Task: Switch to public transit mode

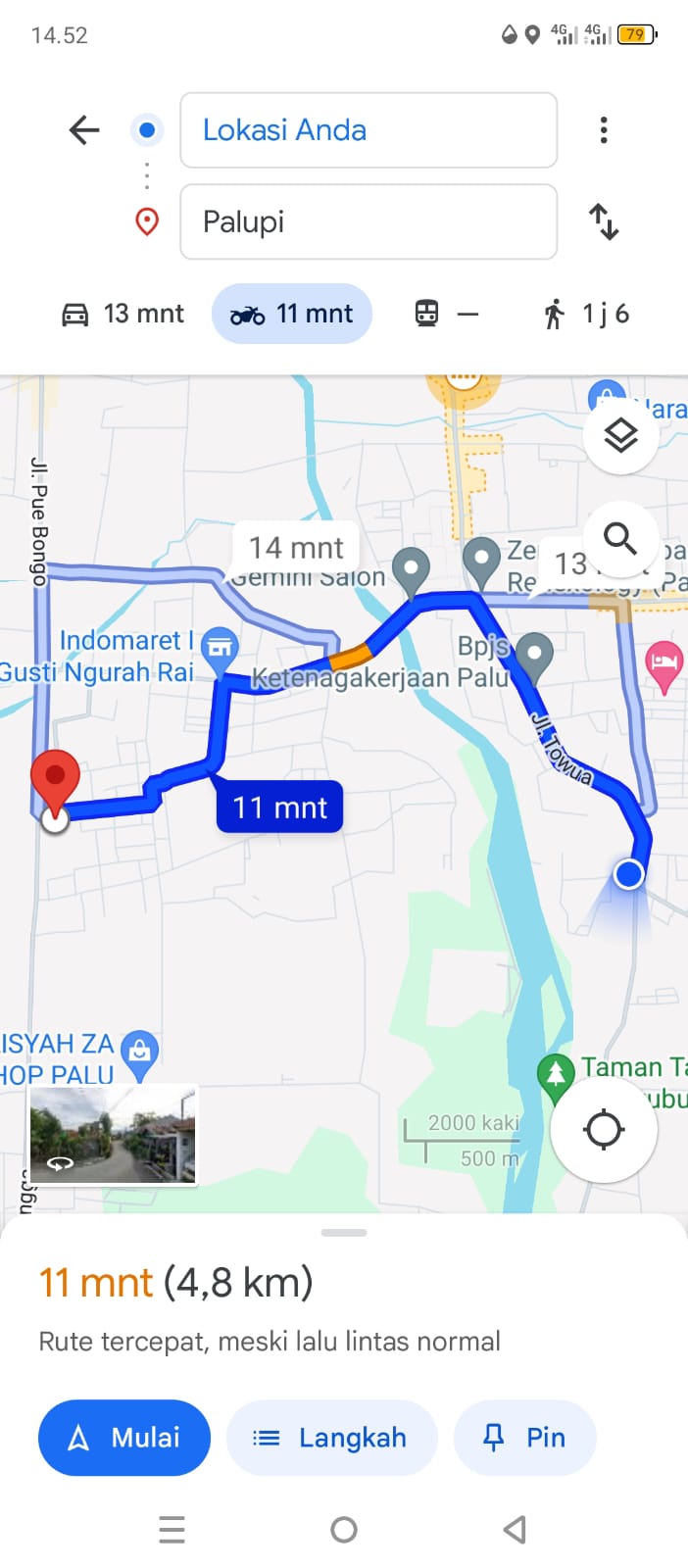Action: click(x=447, y=314)
